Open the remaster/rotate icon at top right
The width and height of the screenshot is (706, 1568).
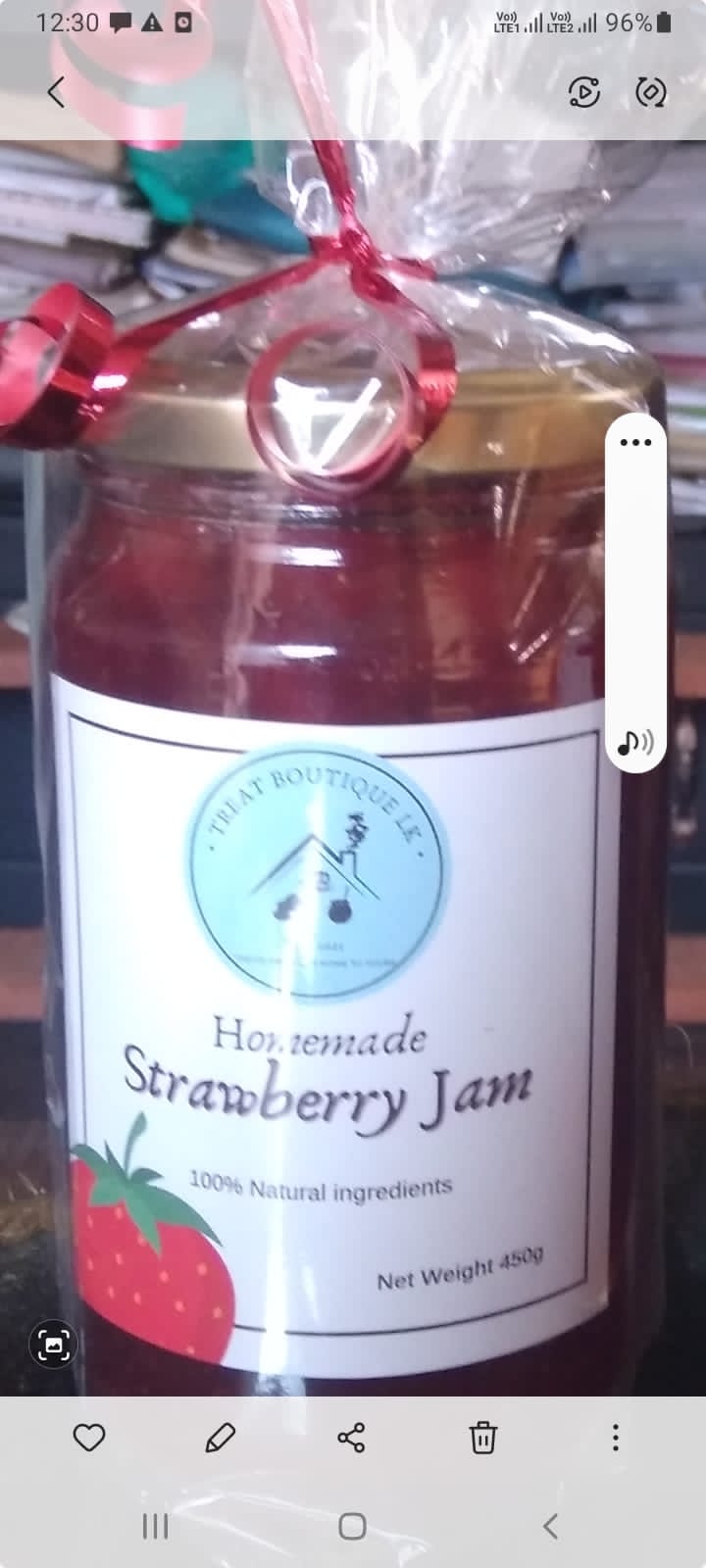pos(651,93)
